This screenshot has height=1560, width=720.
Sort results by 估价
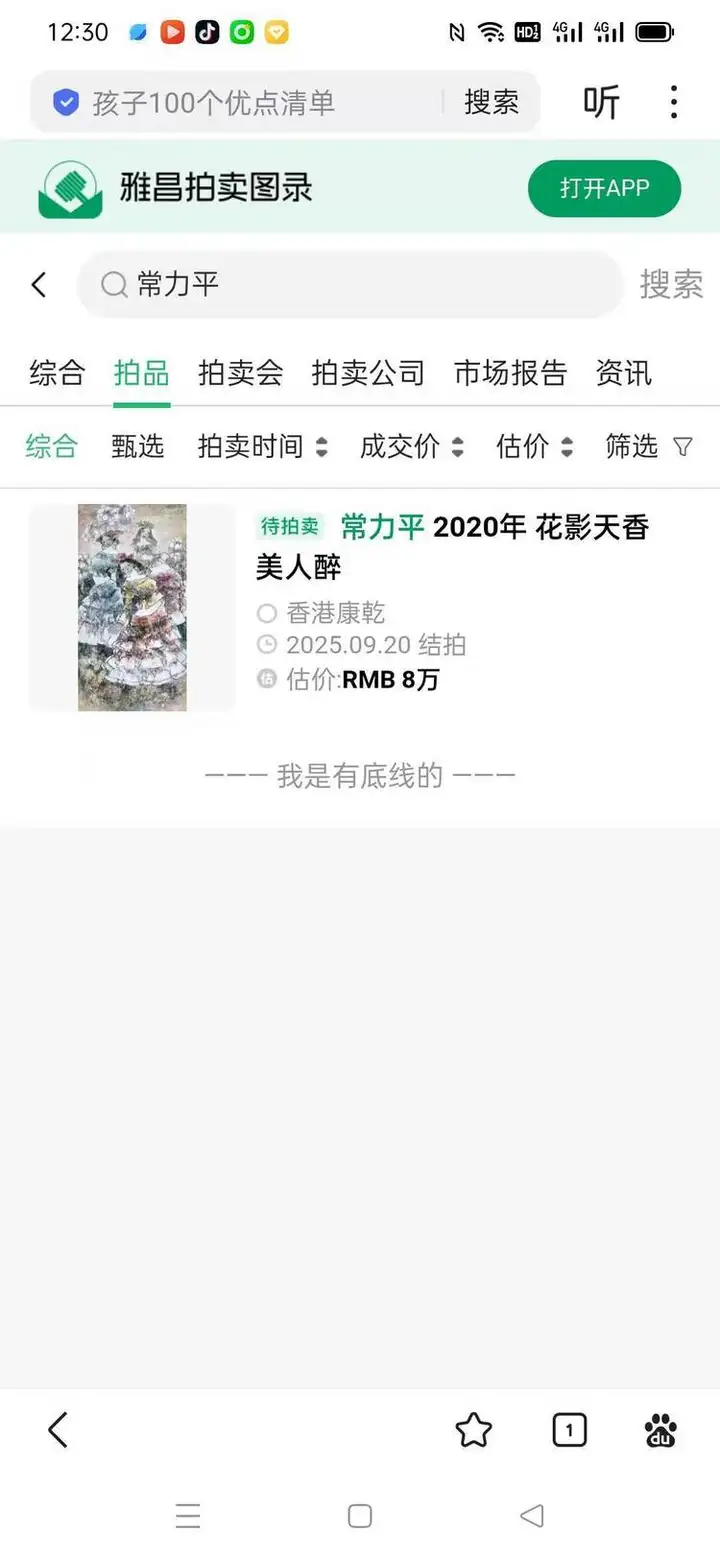[534, 446]
